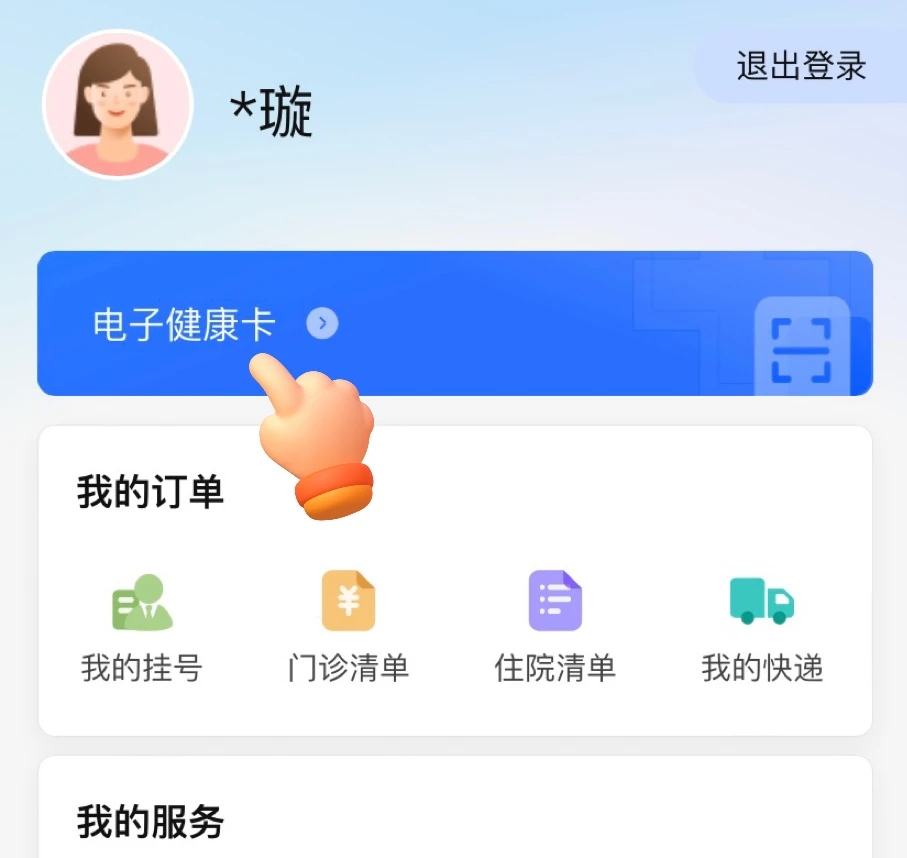
Task: Tap the 退出登录 logout button
Action: tap(801, 66)
